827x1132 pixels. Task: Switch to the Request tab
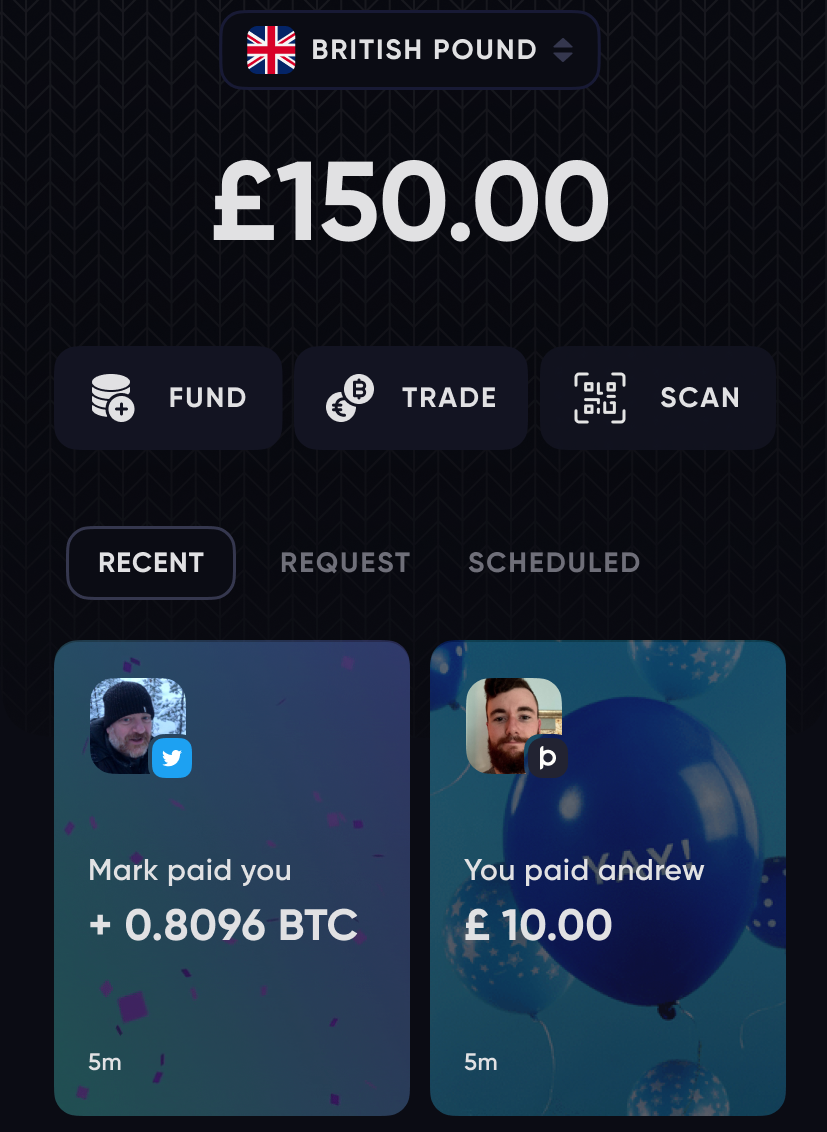pos(345,562)
